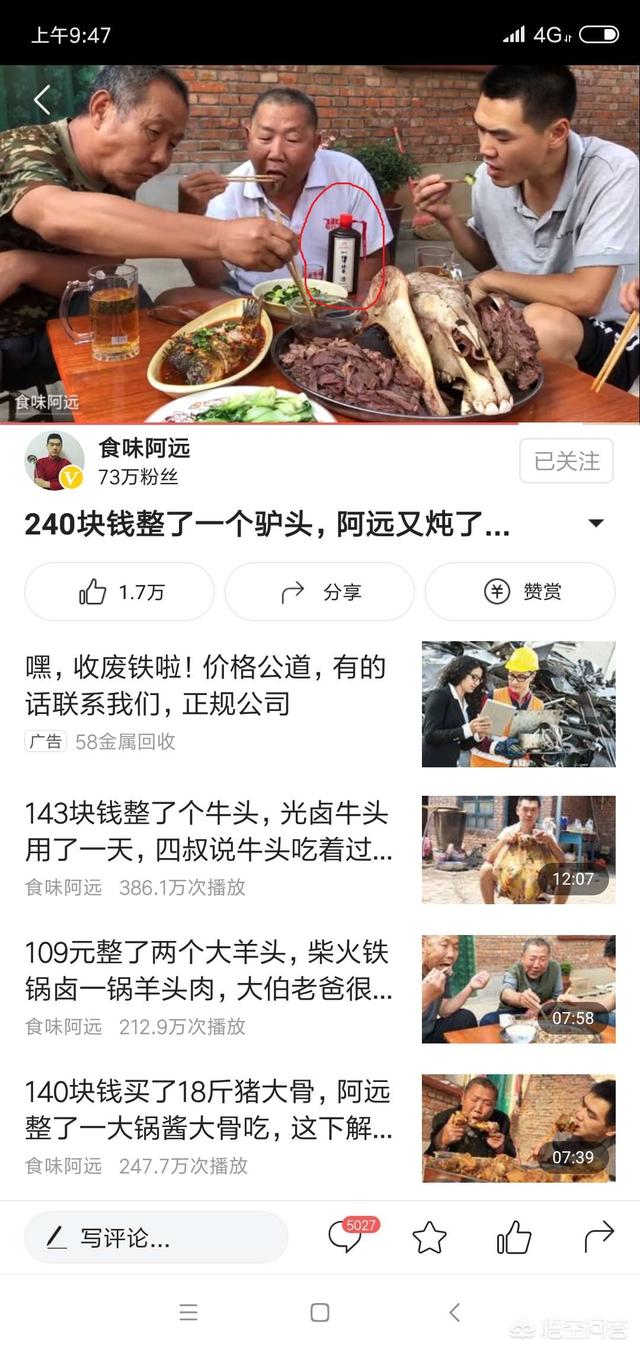Tap the 已关注 follow button
Screen dimensions: 640x1351
(566, 461)
